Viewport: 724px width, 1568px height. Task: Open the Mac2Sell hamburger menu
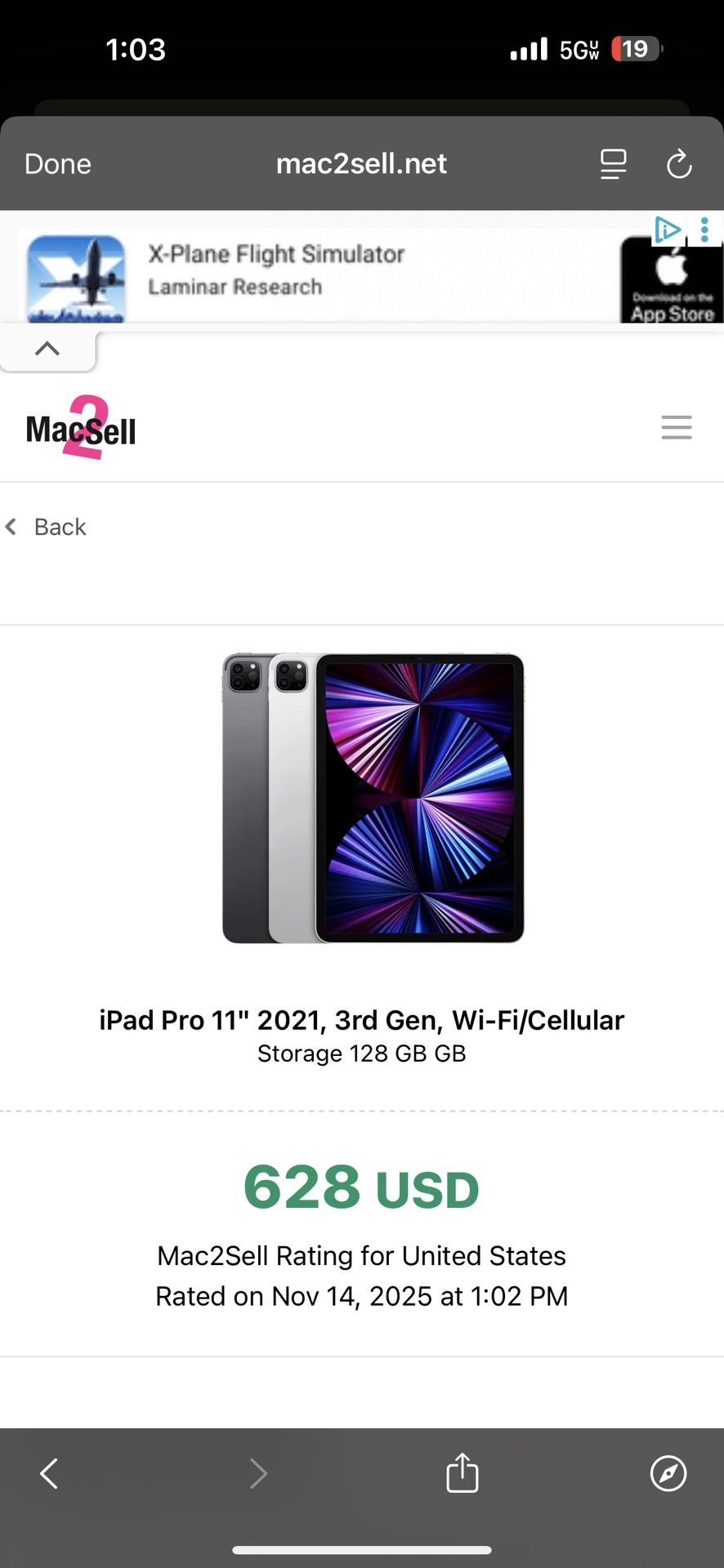676,427
